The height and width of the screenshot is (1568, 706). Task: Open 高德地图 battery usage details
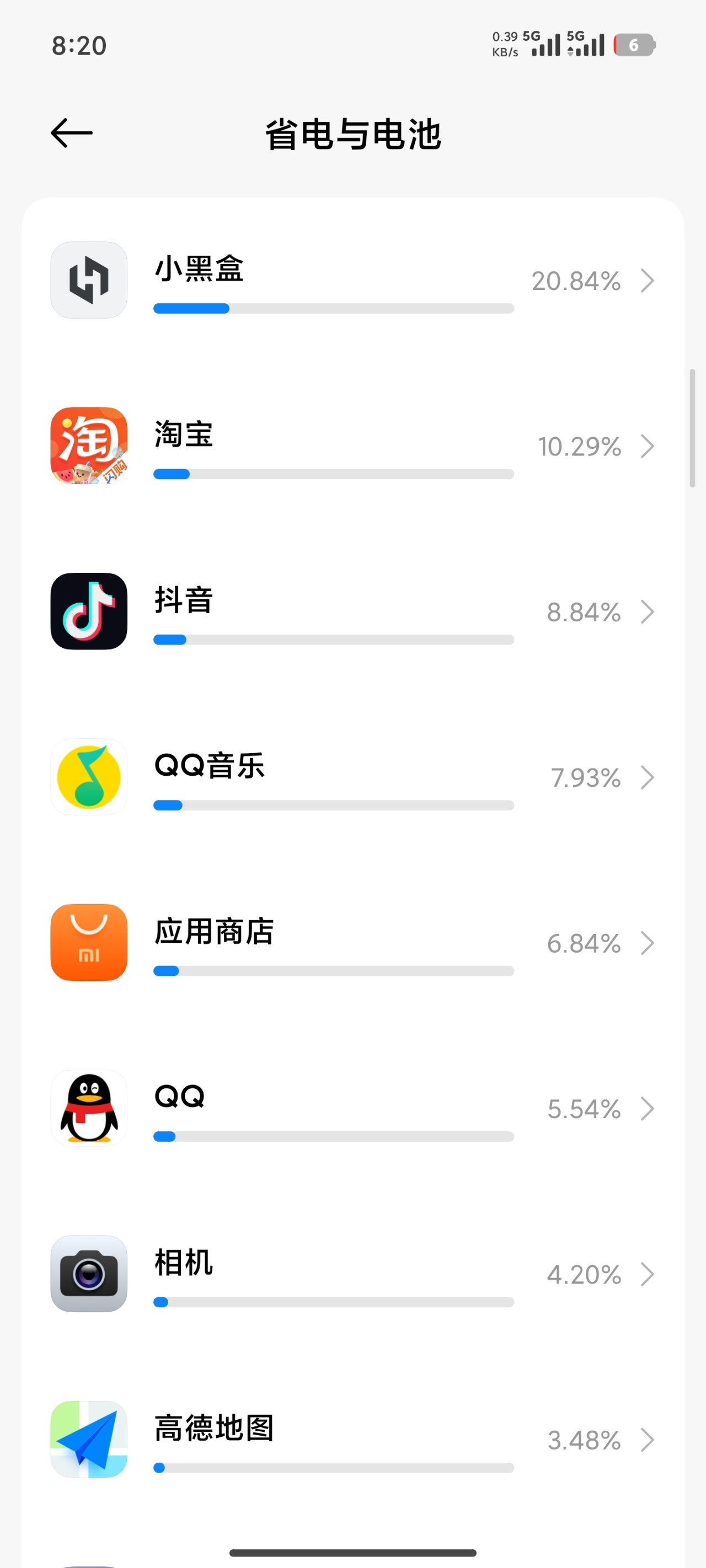click(x=352, y=1440)
